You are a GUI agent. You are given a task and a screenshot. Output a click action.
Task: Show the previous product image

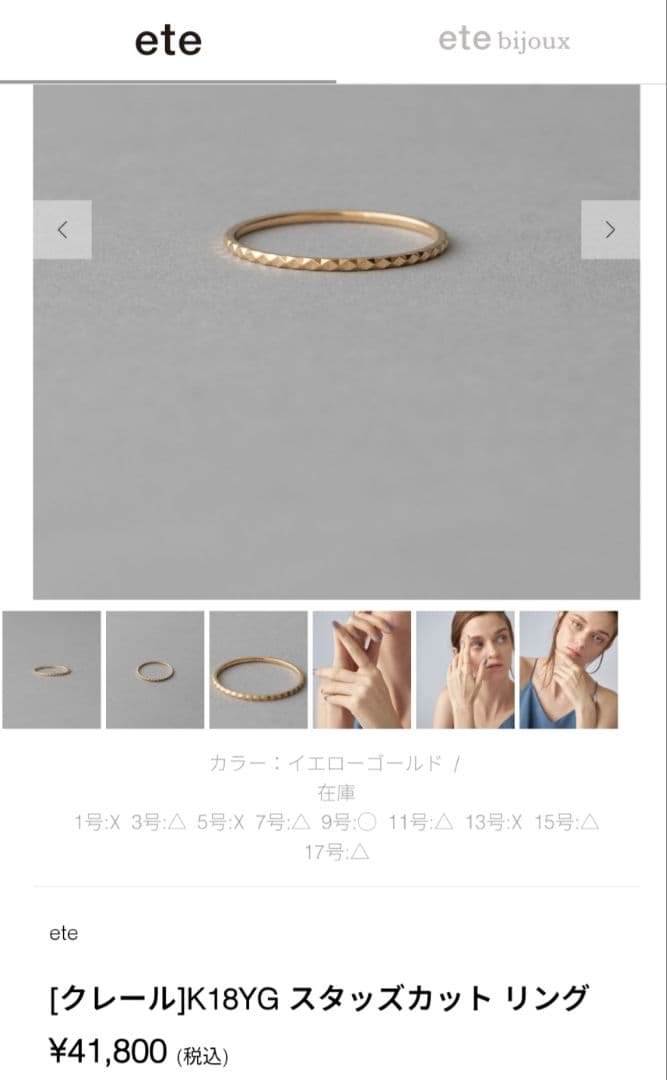tap(62, 230)
